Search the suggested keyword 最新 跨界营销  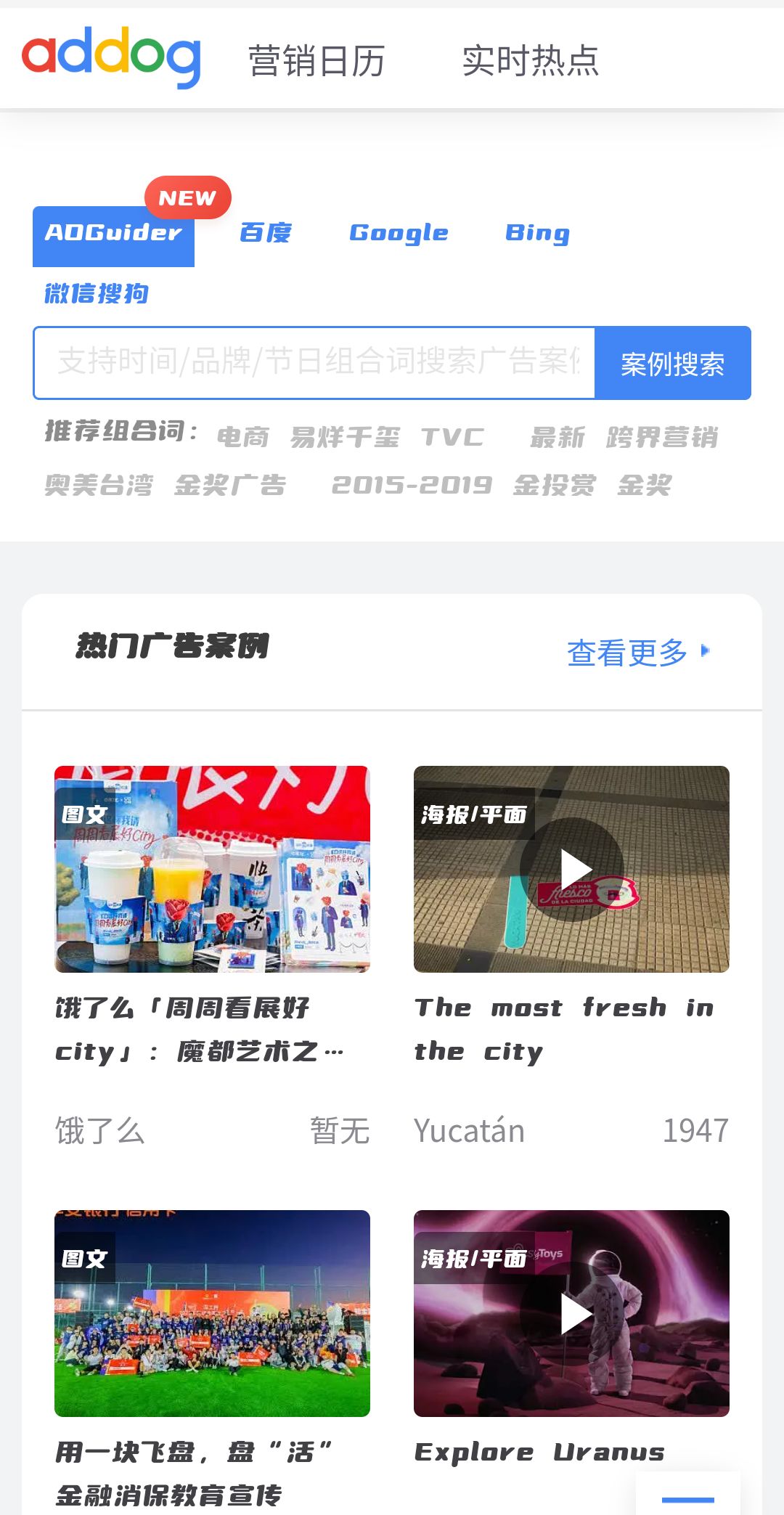pyautogui.click(x=624, y=438)
